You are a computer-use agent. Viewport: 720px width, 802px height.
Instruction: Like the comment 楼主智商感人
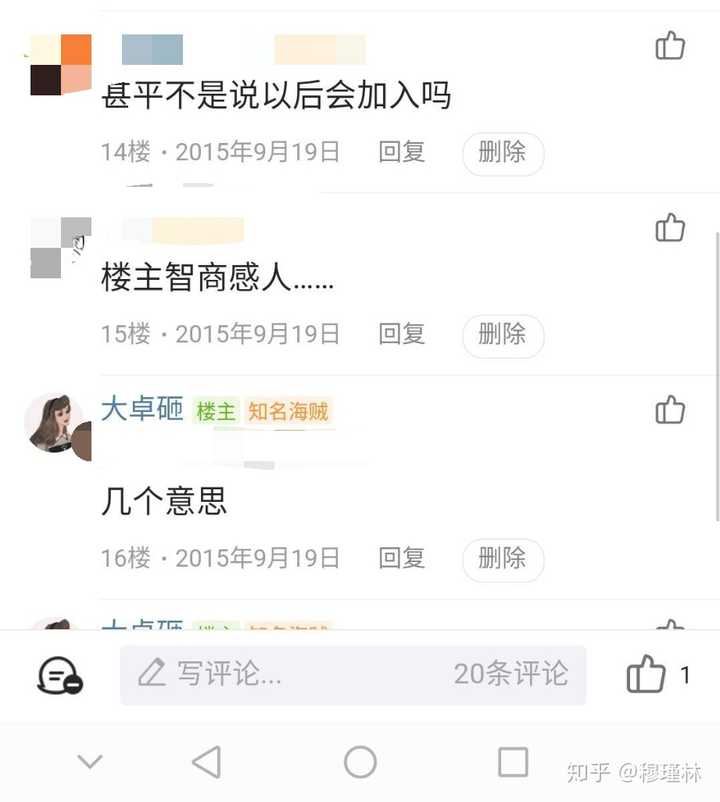coord(670,228)
